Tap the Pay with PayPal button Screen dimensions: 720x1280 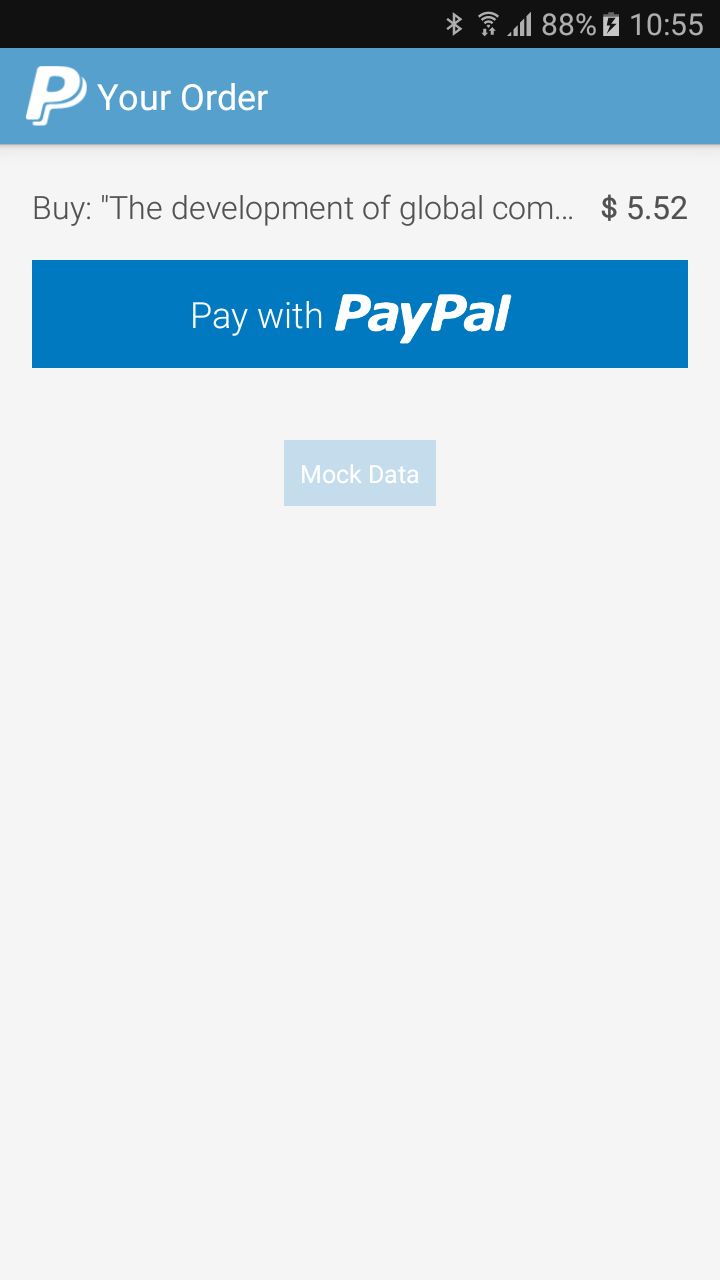pyautogui.click(x=360, y=314)
